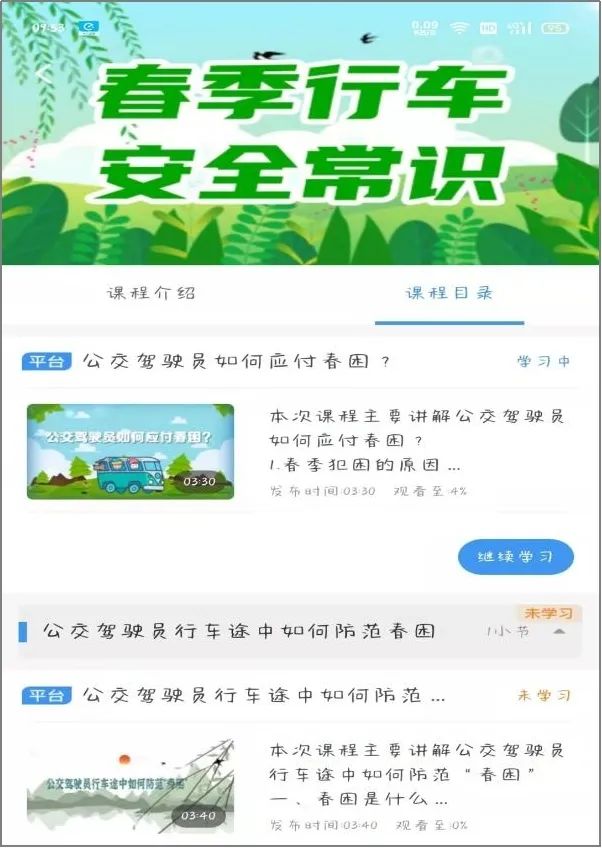
Task: Go back using the arrow on the banner
Action: (x=42, y=72)
